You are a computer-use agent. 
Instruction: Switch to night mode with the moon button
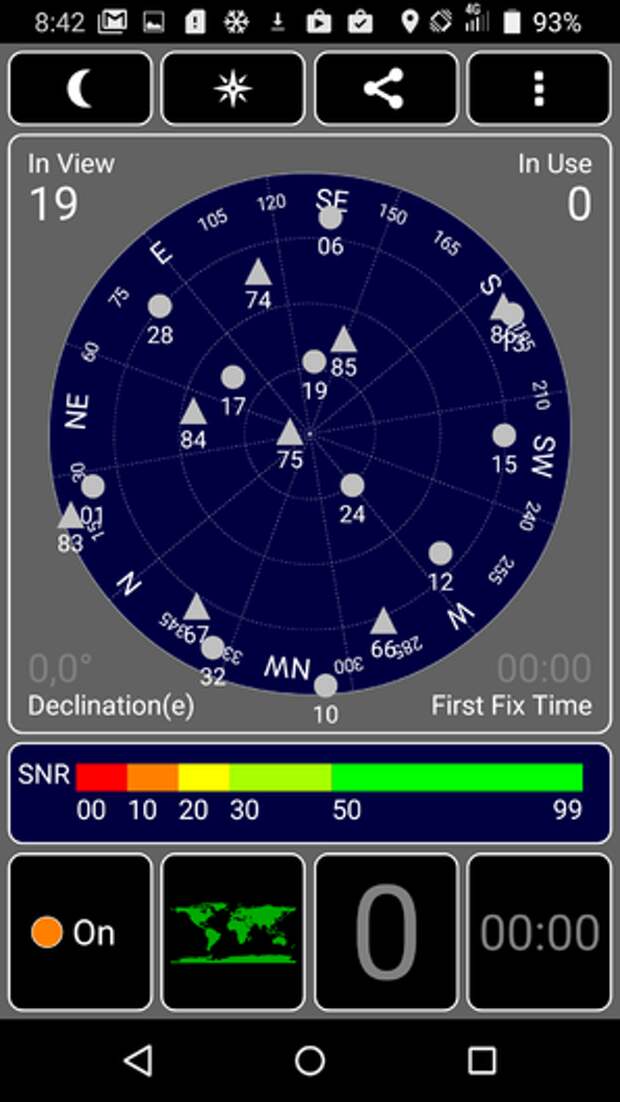80,89
